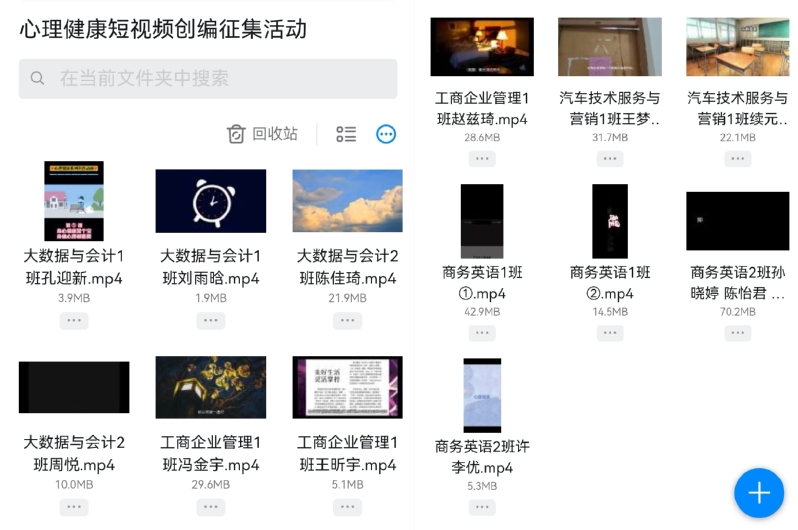Open more options under 商务英语2班孙晓婷 陈怡君
Viewport: 798px width, 530px height.
point(738,333)
